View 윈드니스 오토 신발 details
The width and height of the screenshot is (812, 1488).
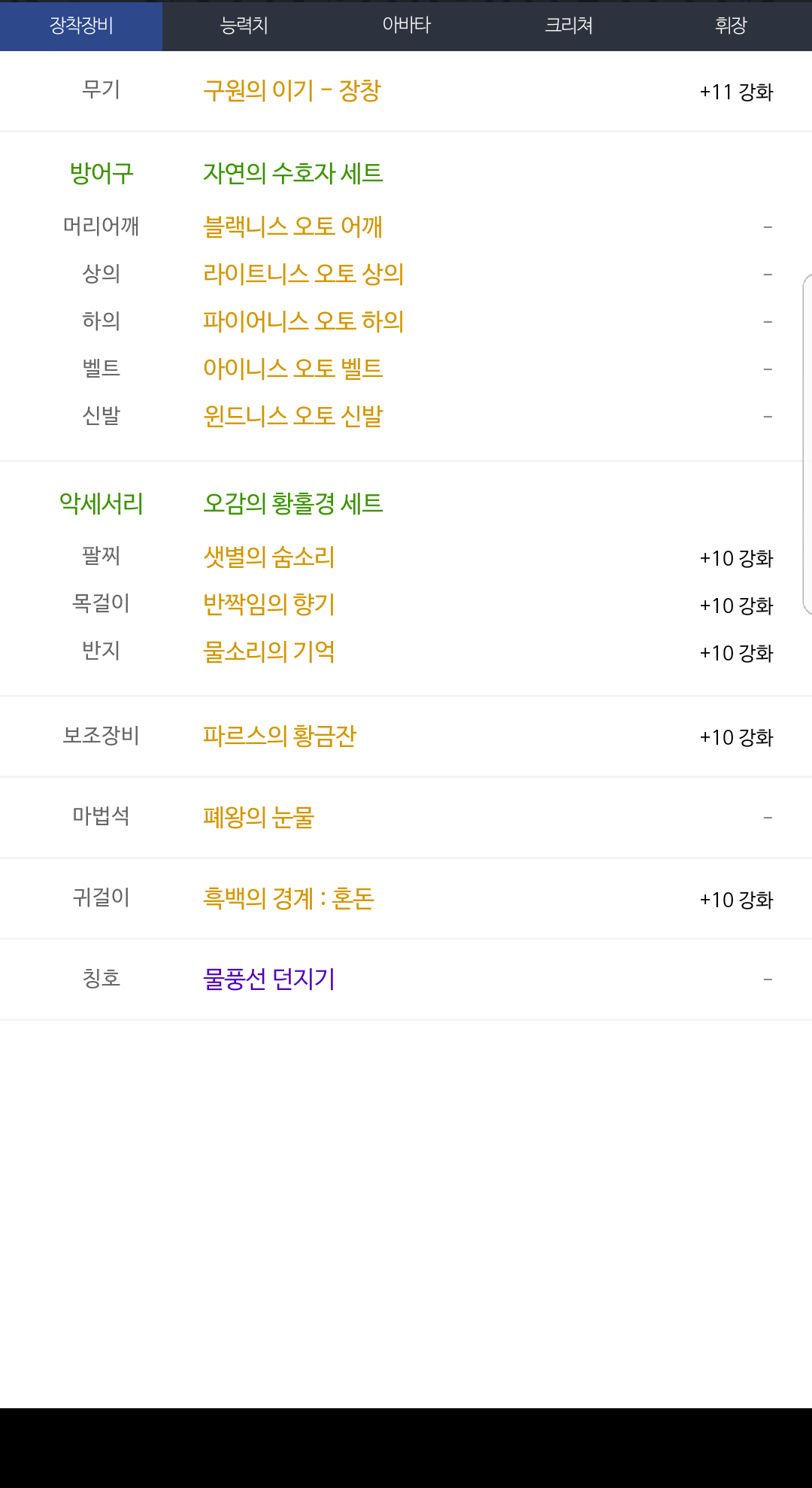(x=292, y=416)
